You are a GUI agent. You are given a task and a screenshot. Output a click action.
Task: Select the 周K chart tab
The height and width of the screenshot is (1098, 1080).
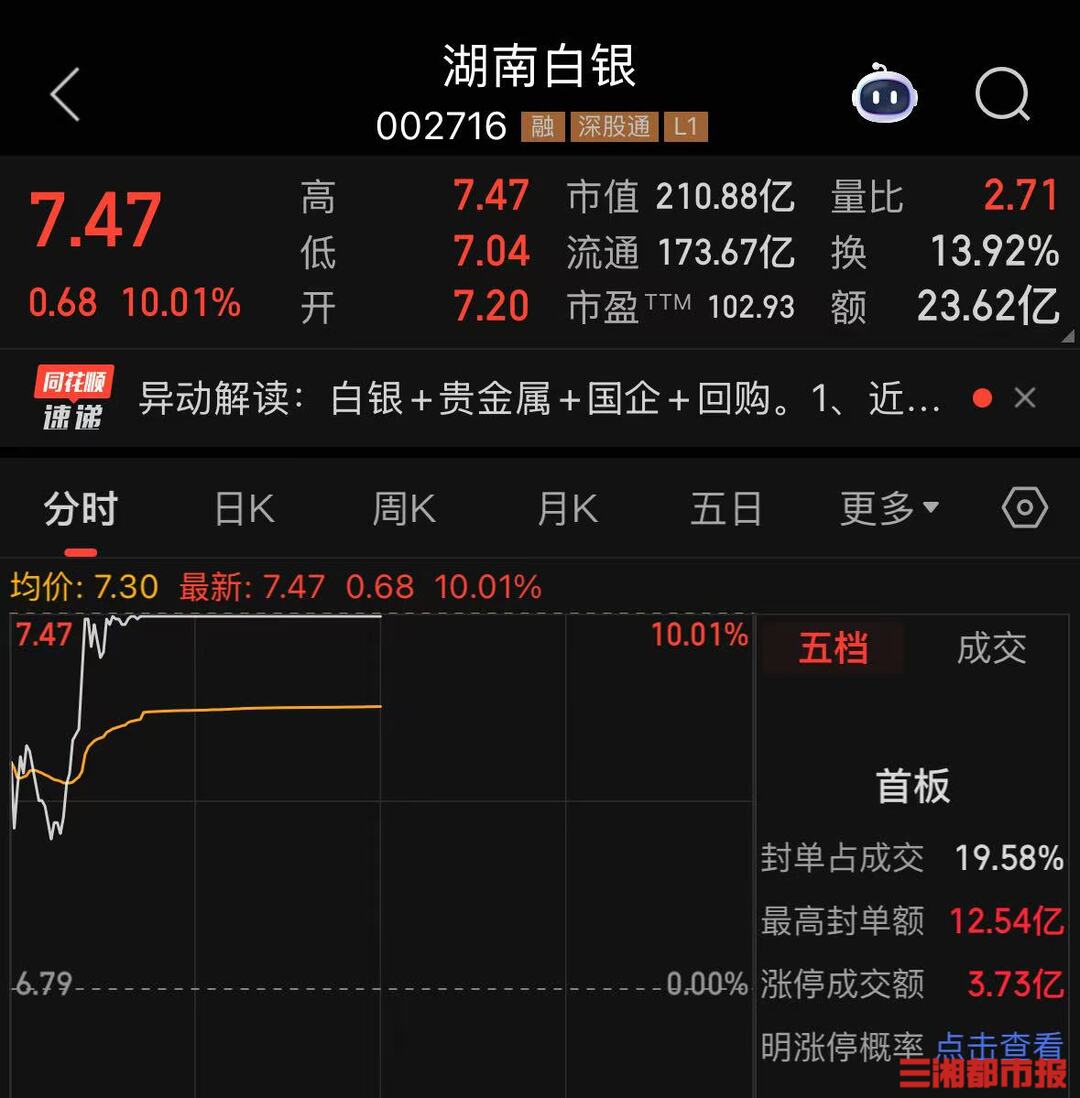coord(404,510)
